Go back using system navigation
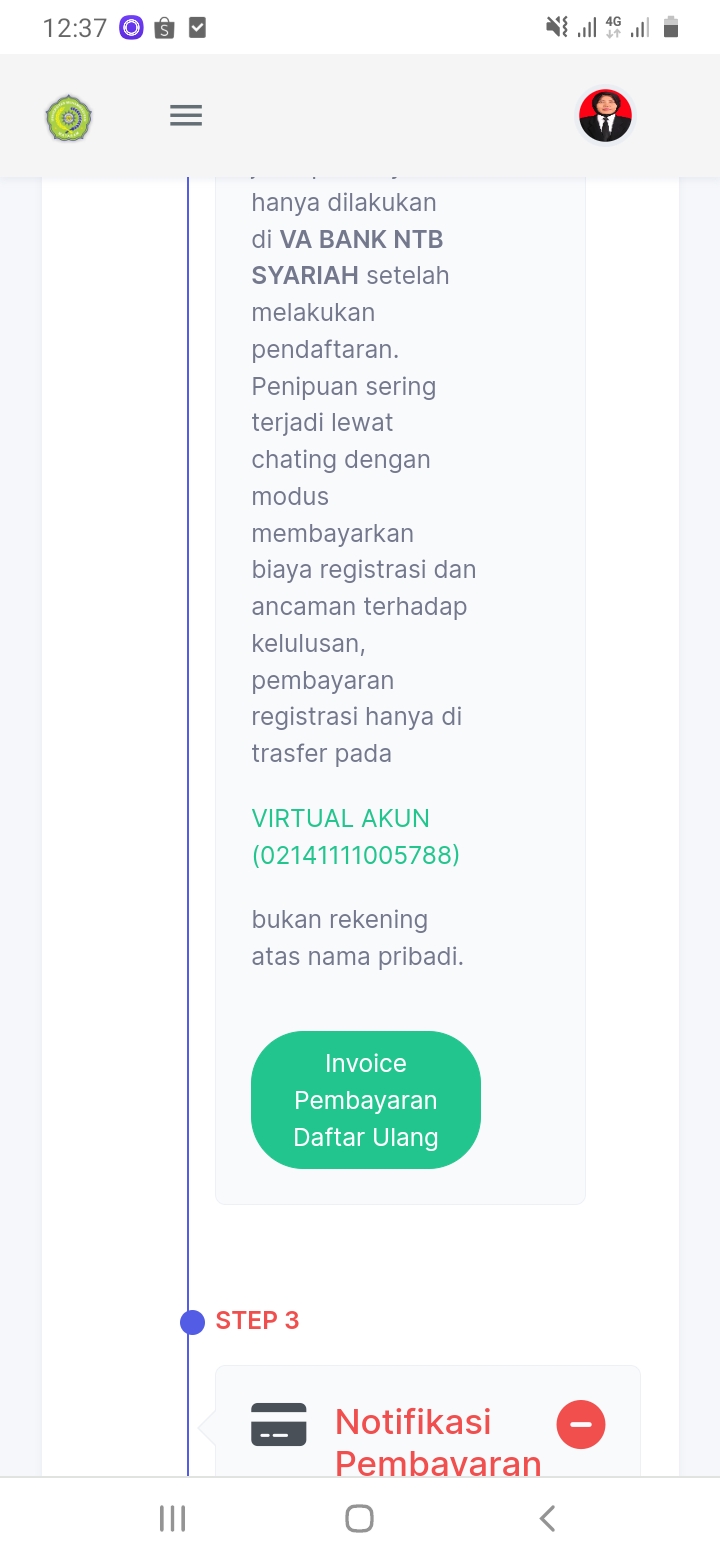 click(547, 1518)
